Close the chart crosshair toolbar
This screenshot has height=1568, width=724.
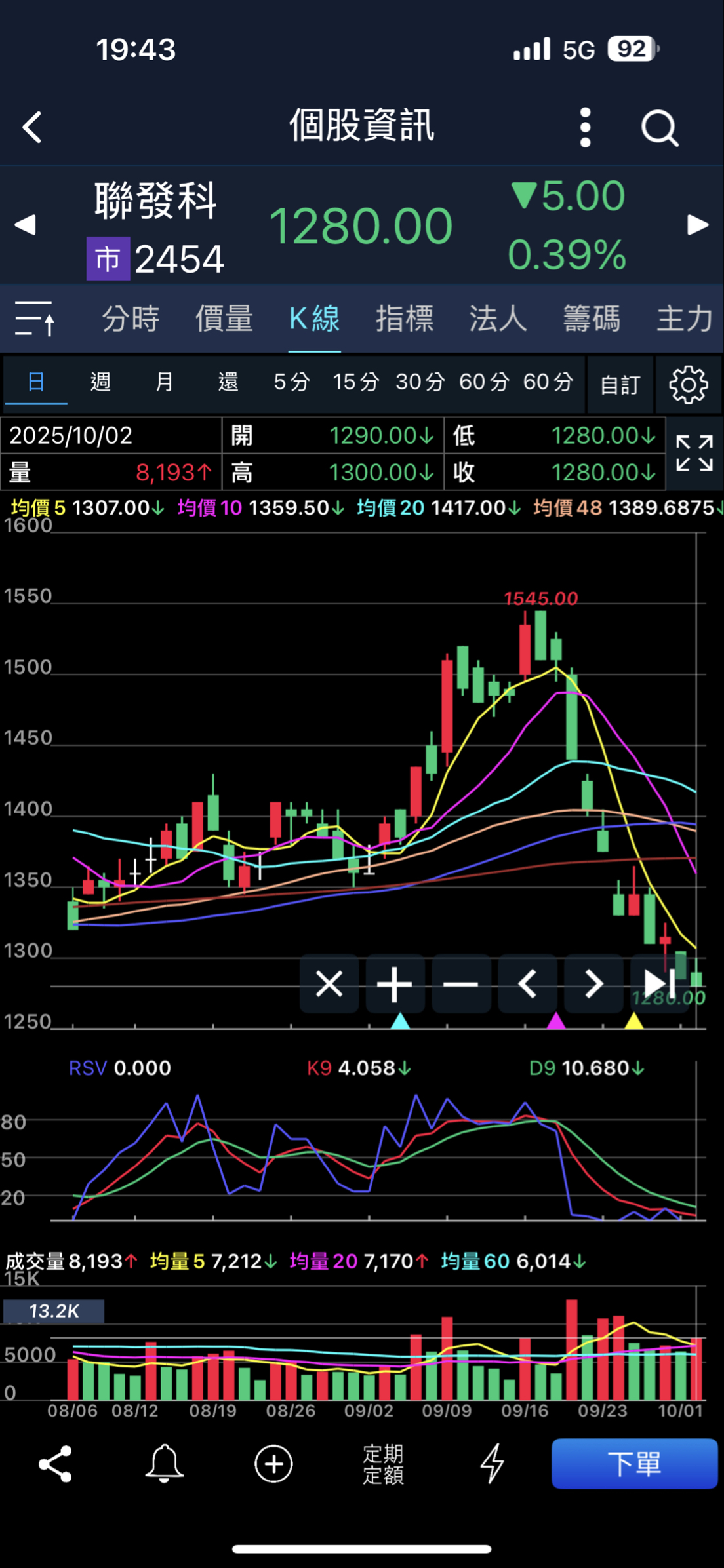[x=329, y=984]
